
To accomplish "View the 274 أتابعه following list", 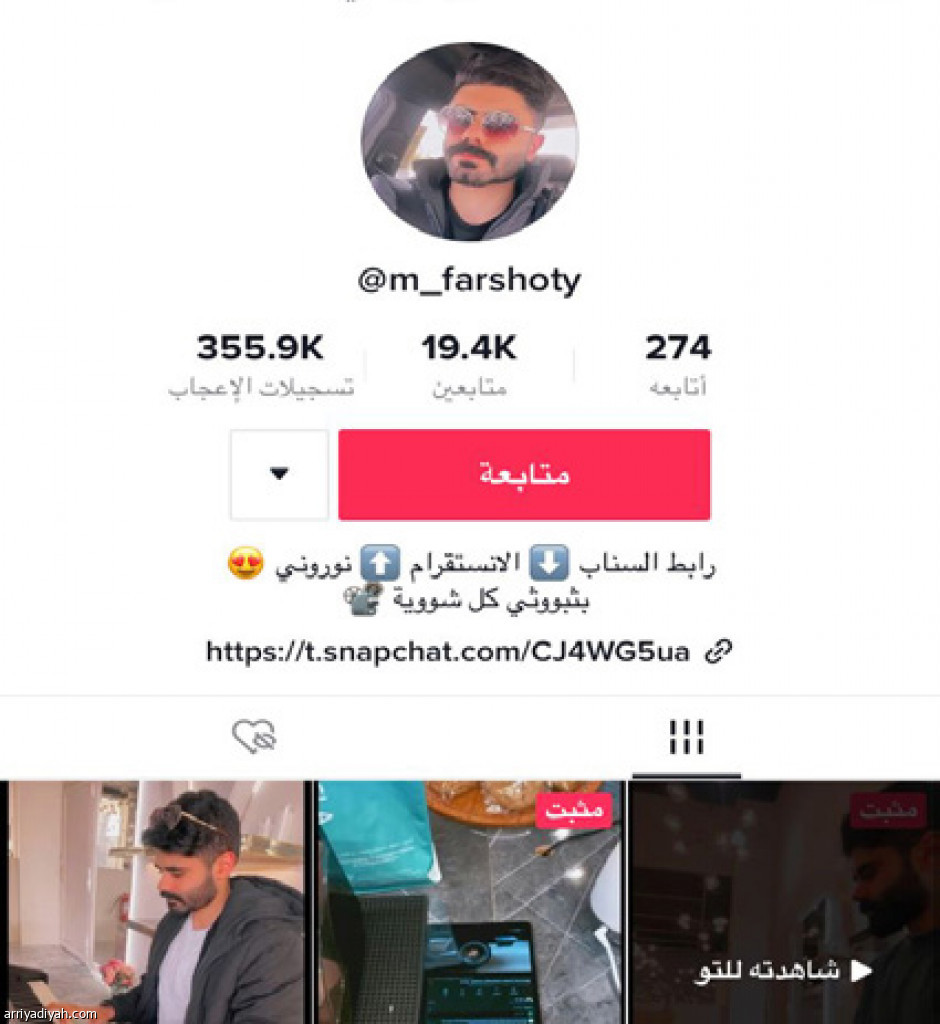I will (x=678, y=365).
